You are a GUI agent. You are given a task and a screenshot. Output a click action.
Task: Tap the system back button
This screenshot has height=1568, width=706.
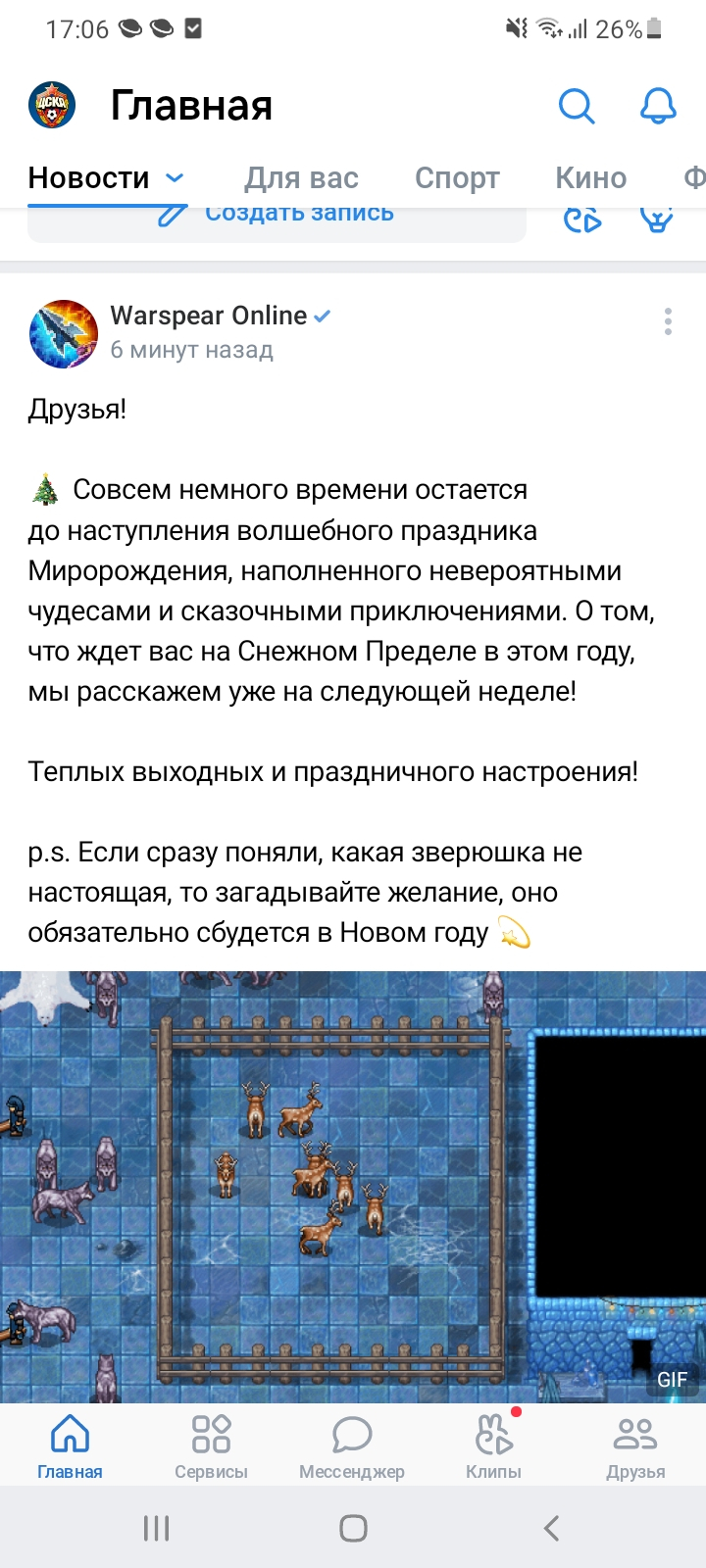(x=551, y=1528)
